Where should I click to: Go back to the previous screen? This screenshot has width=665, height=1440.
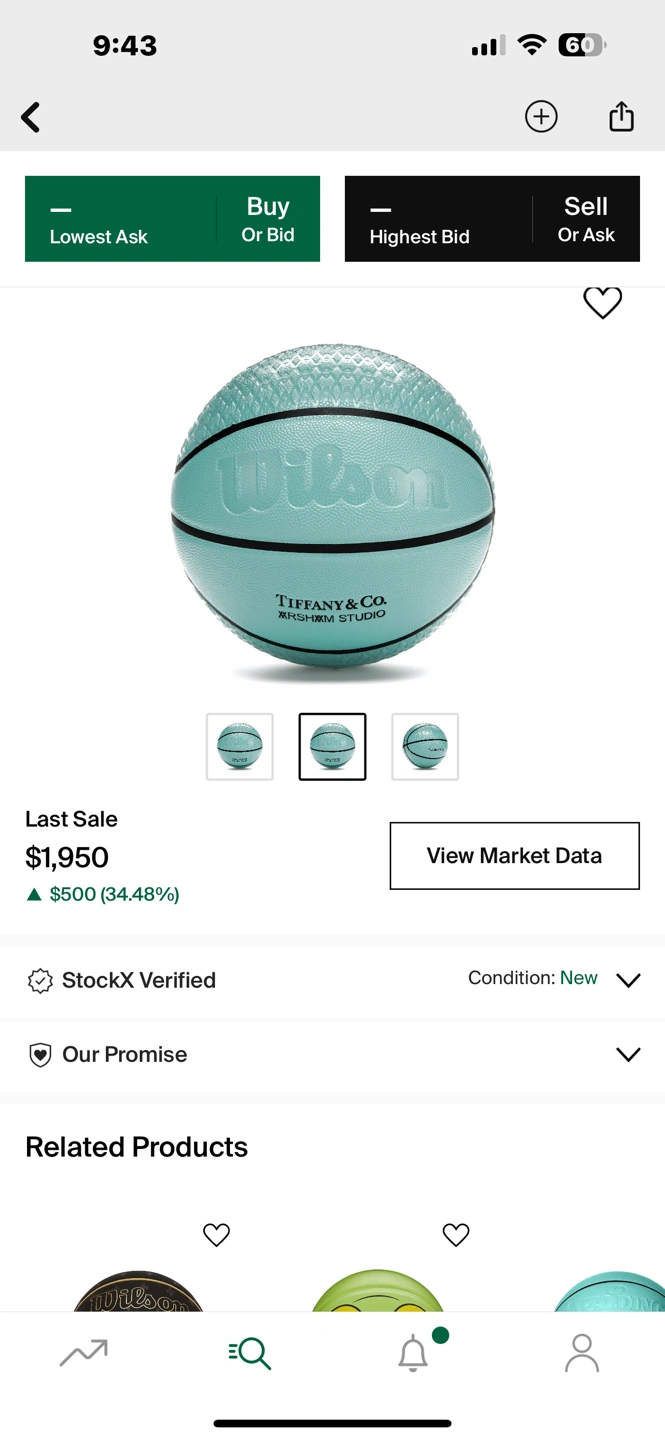pos(31,117)
